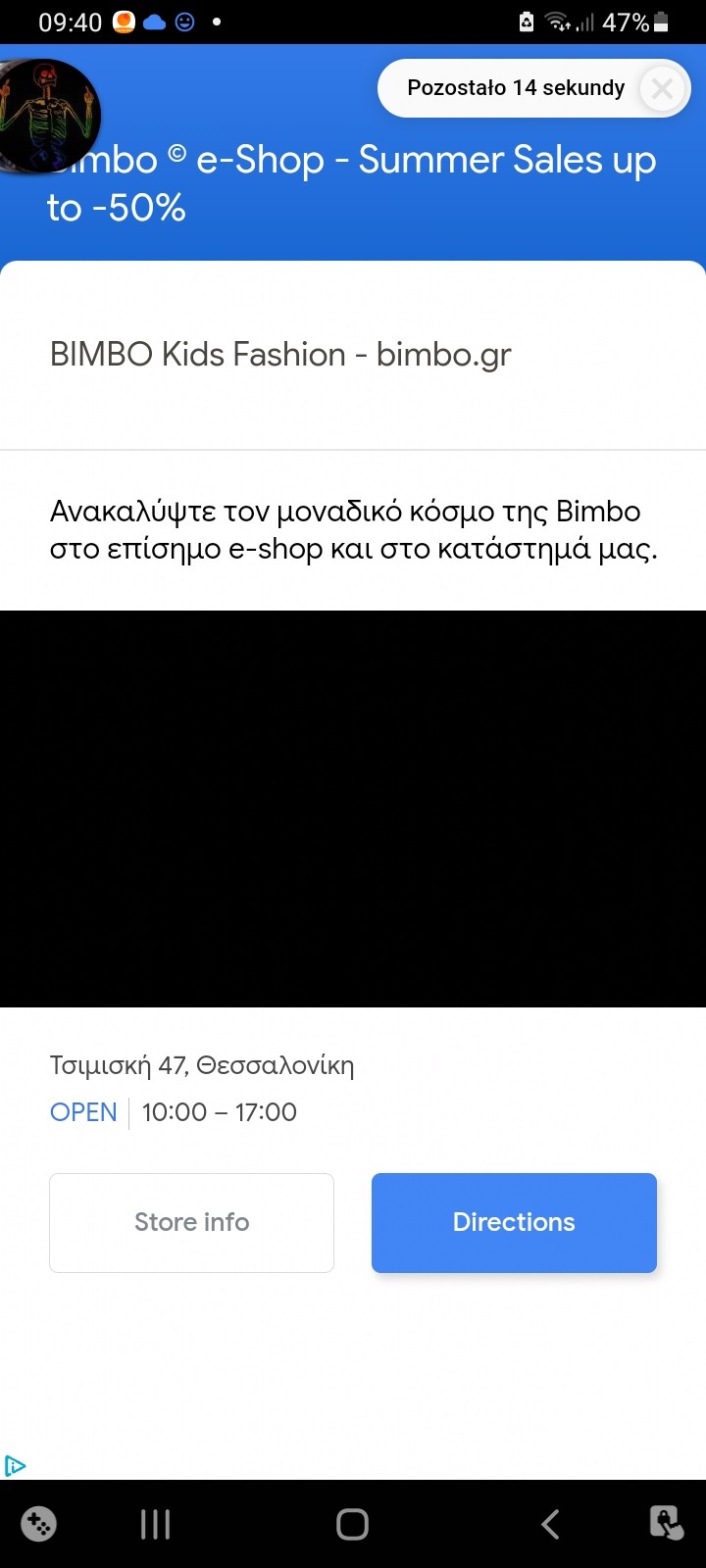Open the floating skeleton bubble
The image size is (706, 1568).
click(49, 116)
